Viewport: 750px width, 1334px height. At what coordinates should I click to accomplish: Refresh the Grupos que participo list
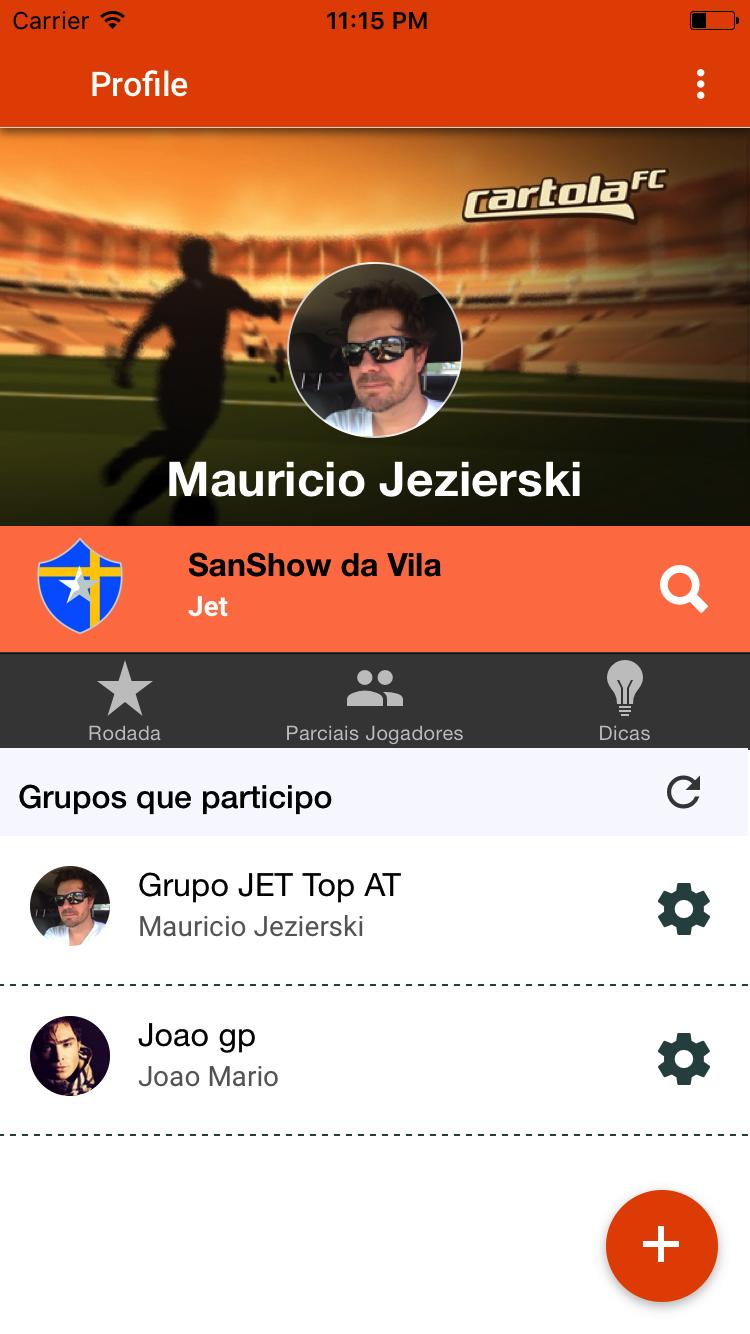[x=683, y=793]
